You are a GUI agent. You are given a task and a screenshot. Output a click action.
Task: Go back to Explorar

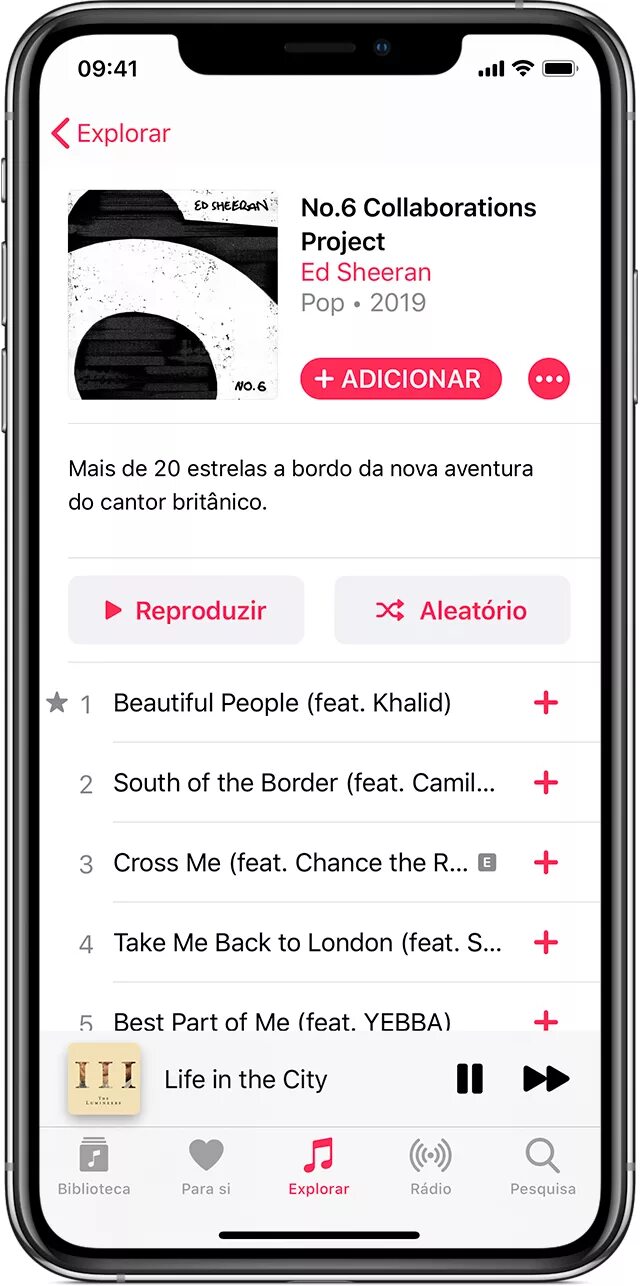(111, 133)
